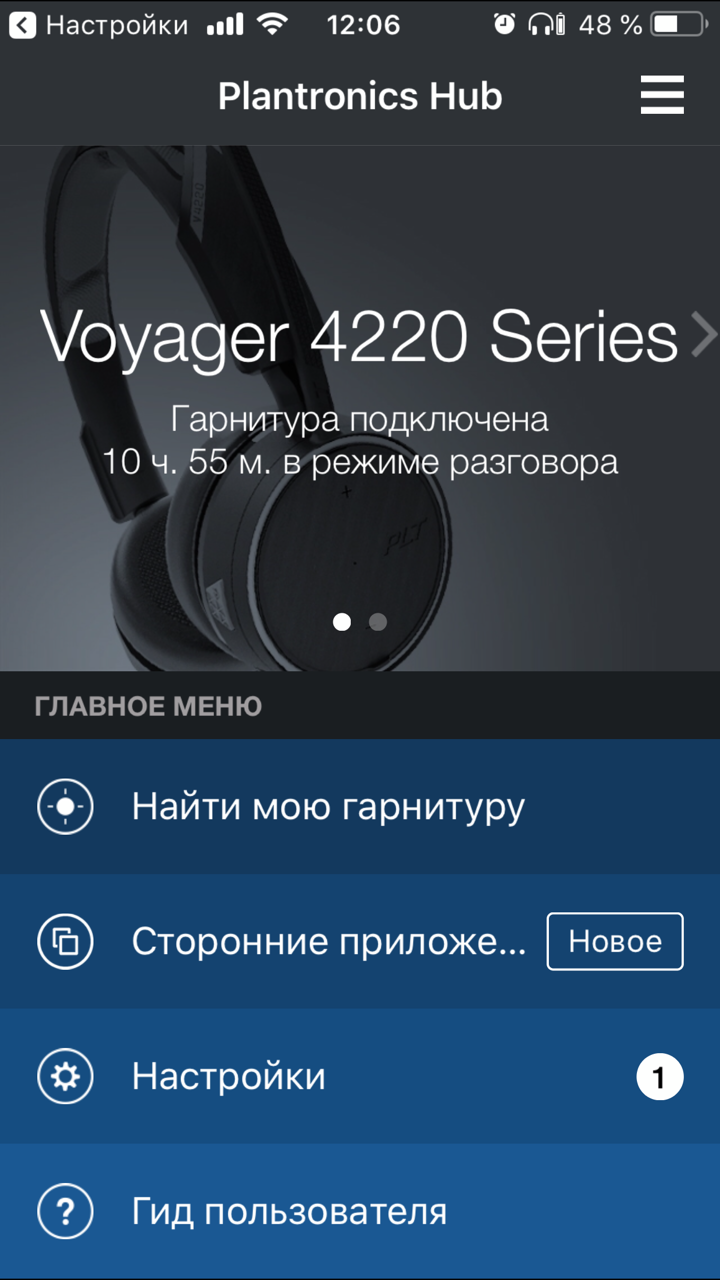Open Настройки menu item
The image size is (720, 1280).
pos(360,1076)
